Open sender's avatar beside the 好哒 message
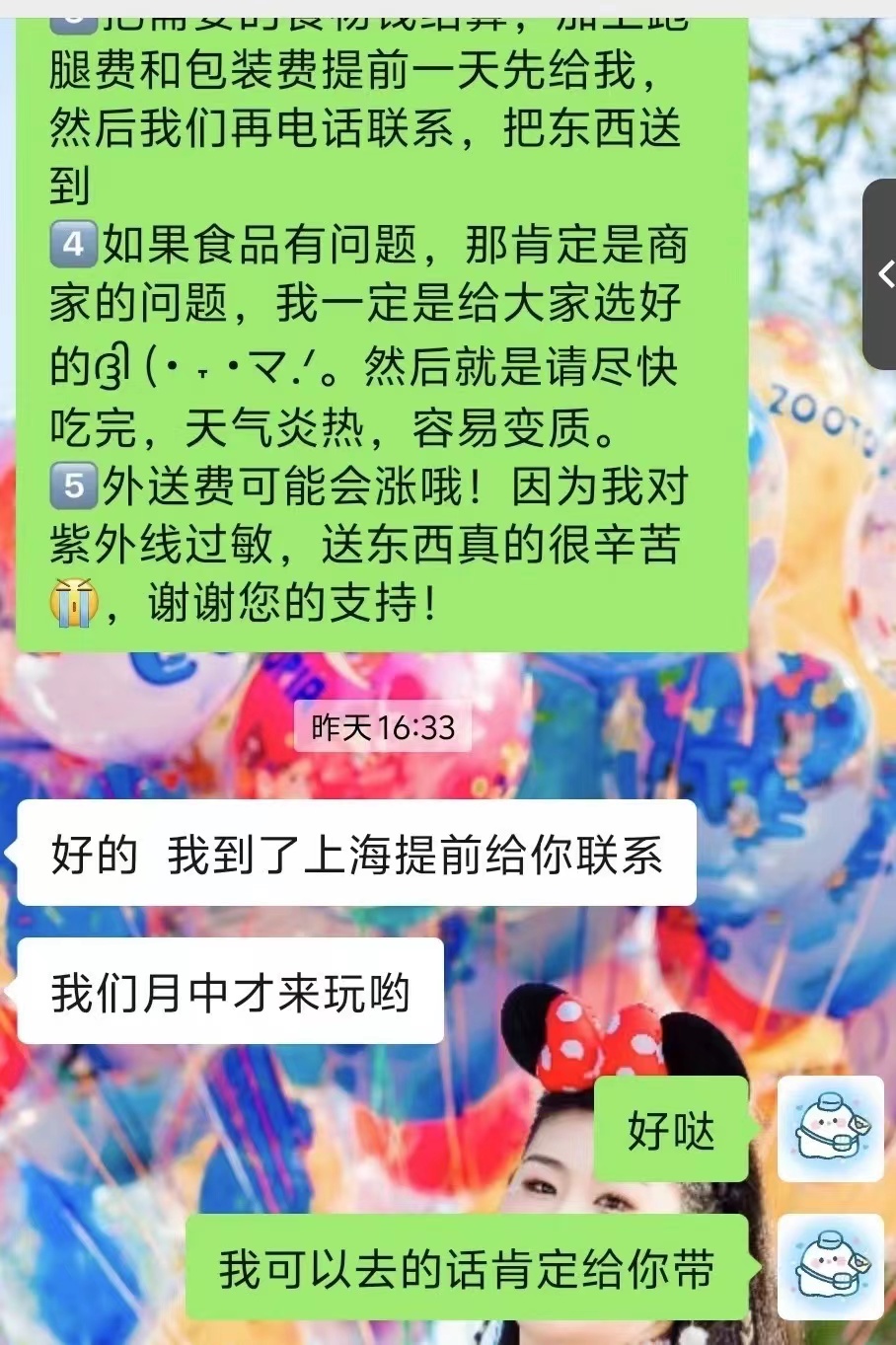The width and height of the screenshot is (896, 1345). tap(830, 1129)
